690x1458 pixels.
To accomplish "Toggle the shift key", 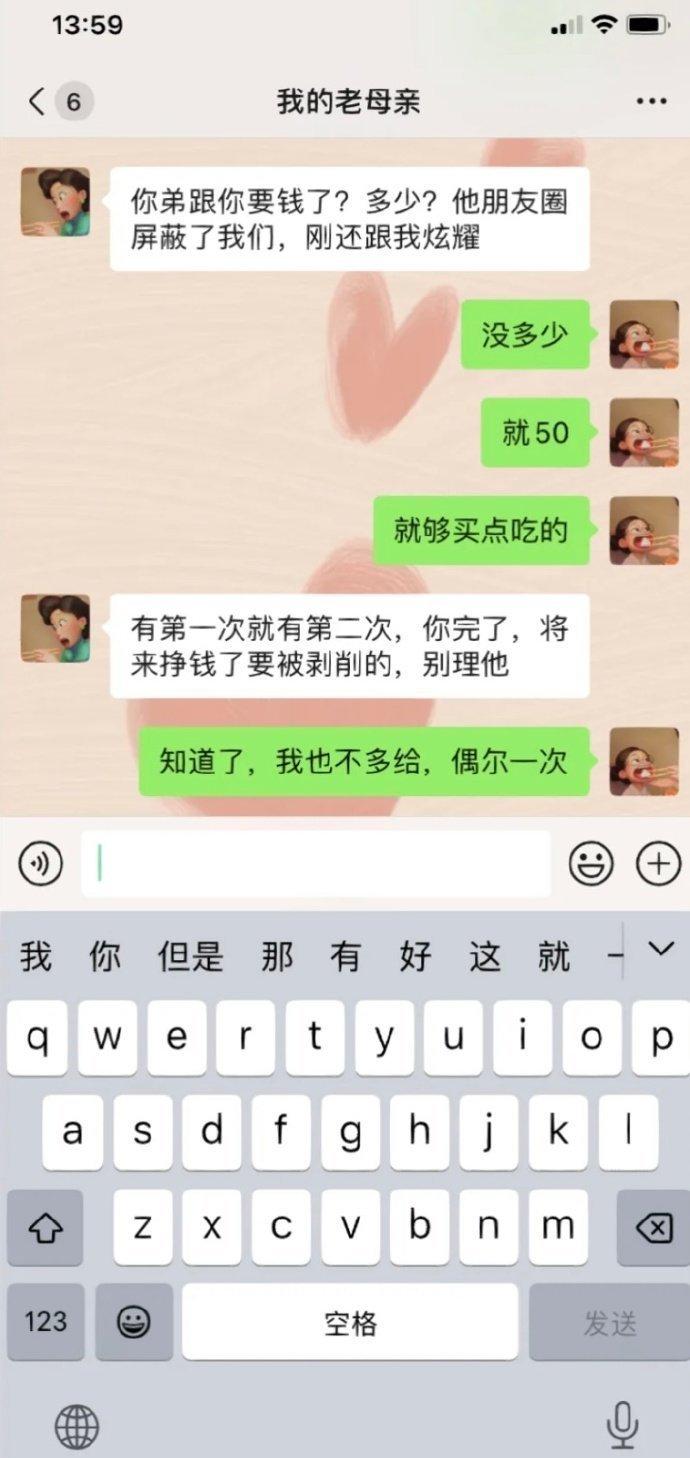I will (46, 1228).
